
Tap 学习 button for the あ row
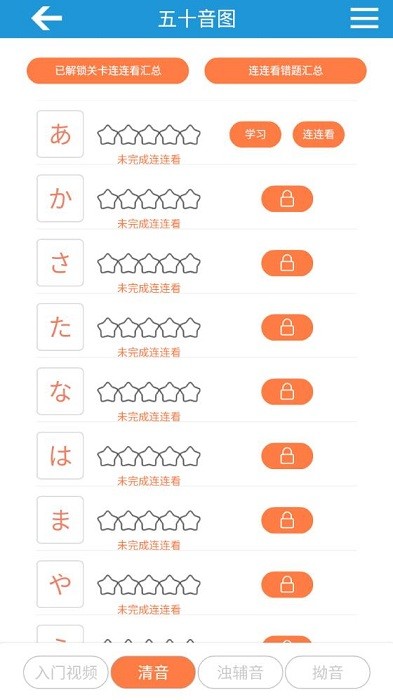pyautogui.click(x=255, y=134)
